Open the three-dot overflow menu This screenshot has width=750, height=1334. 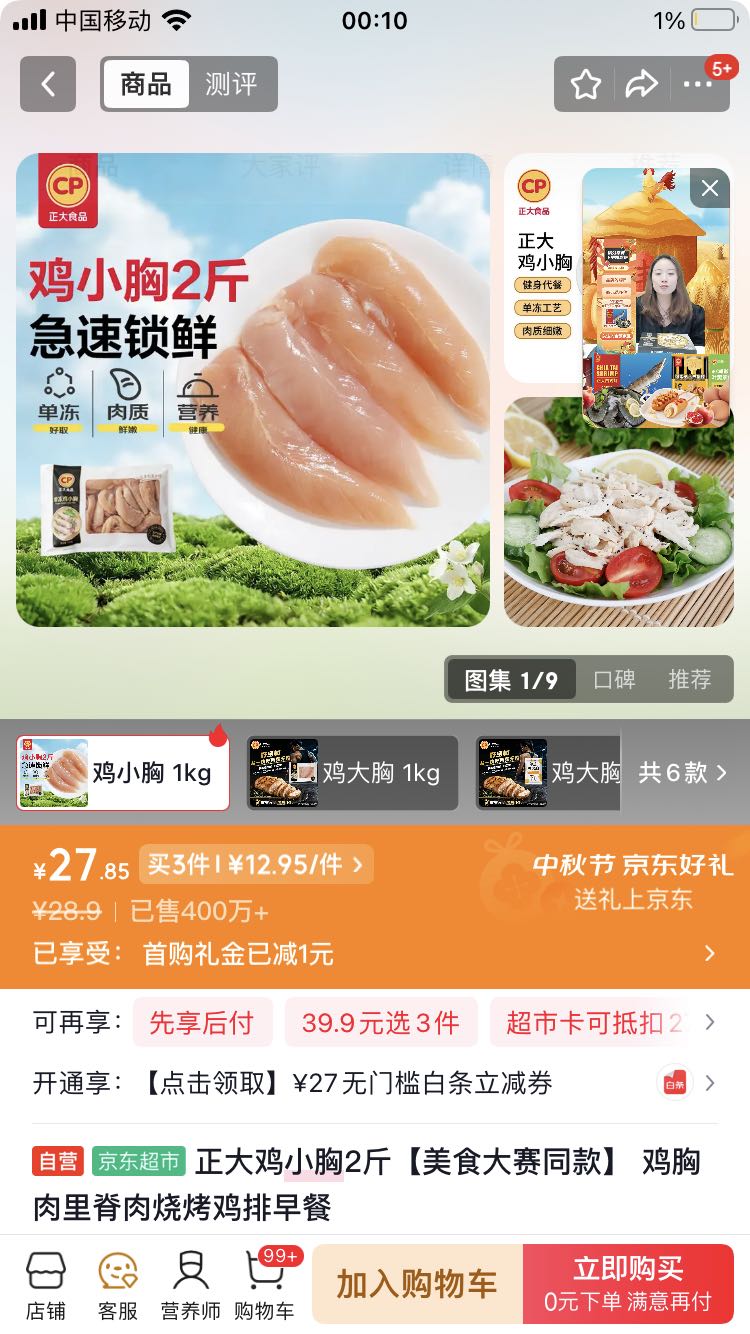tap(698, 85)
